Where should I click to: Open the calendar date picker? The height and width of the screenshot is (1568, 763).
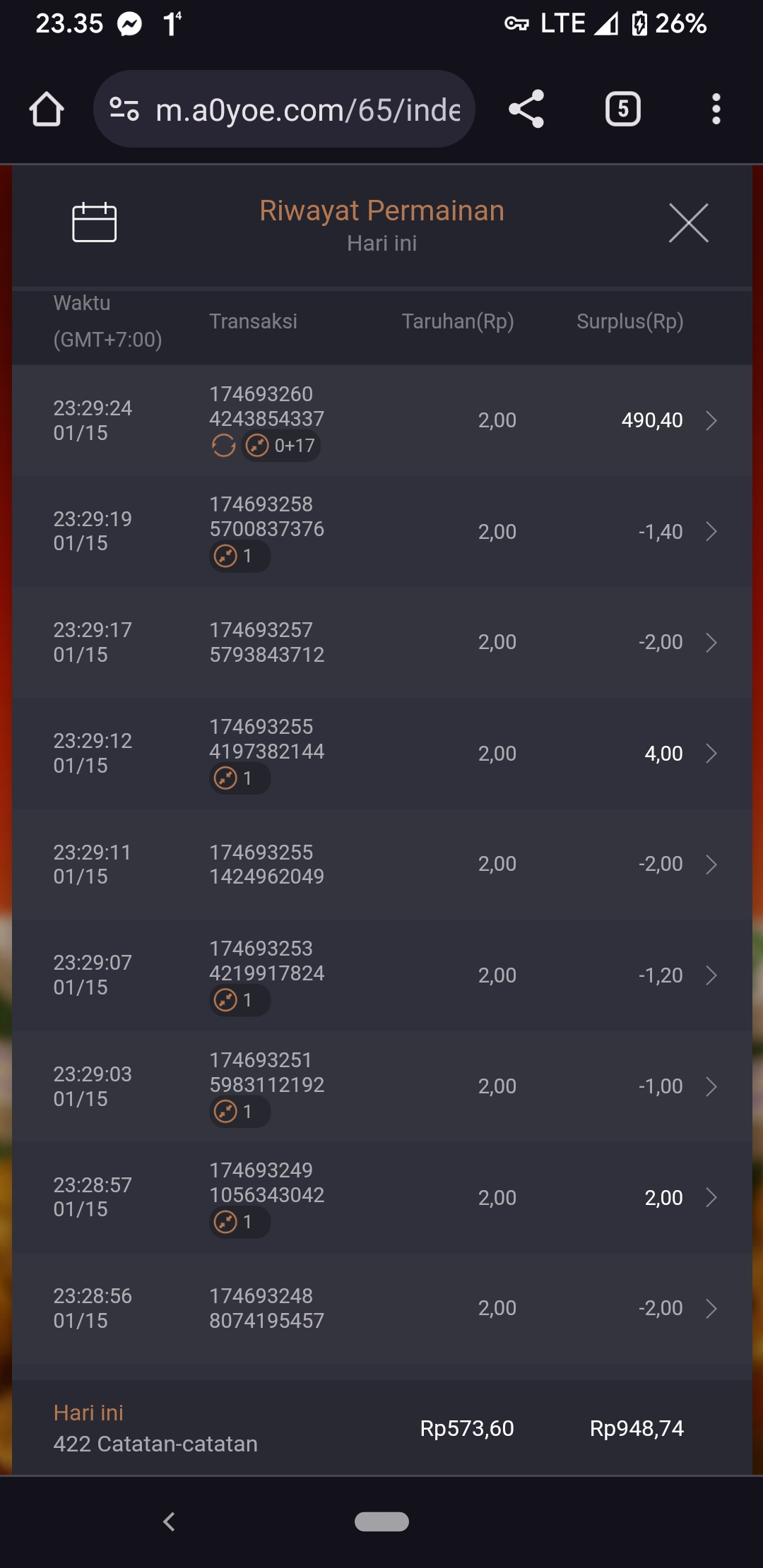pos(94,222)
